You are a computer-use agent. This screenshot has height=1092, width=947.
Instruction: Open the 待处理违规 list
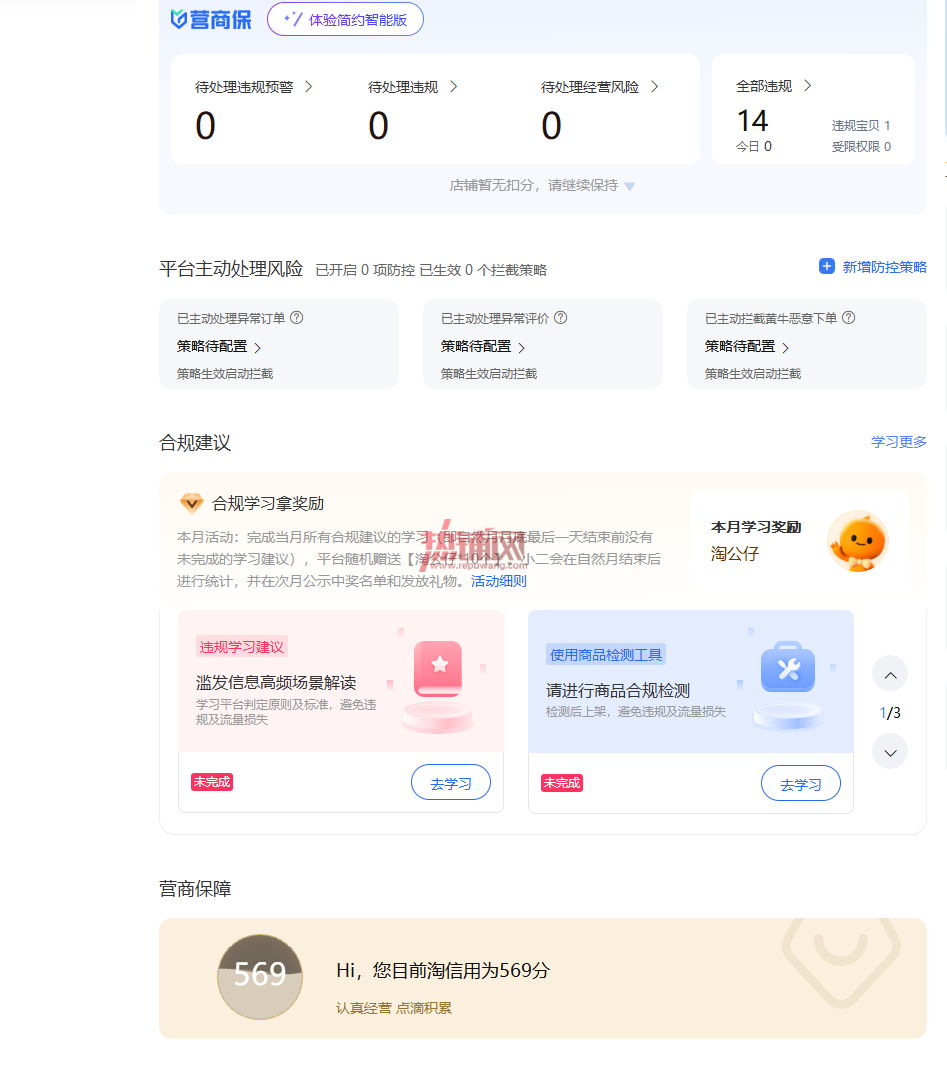[412, 87]
